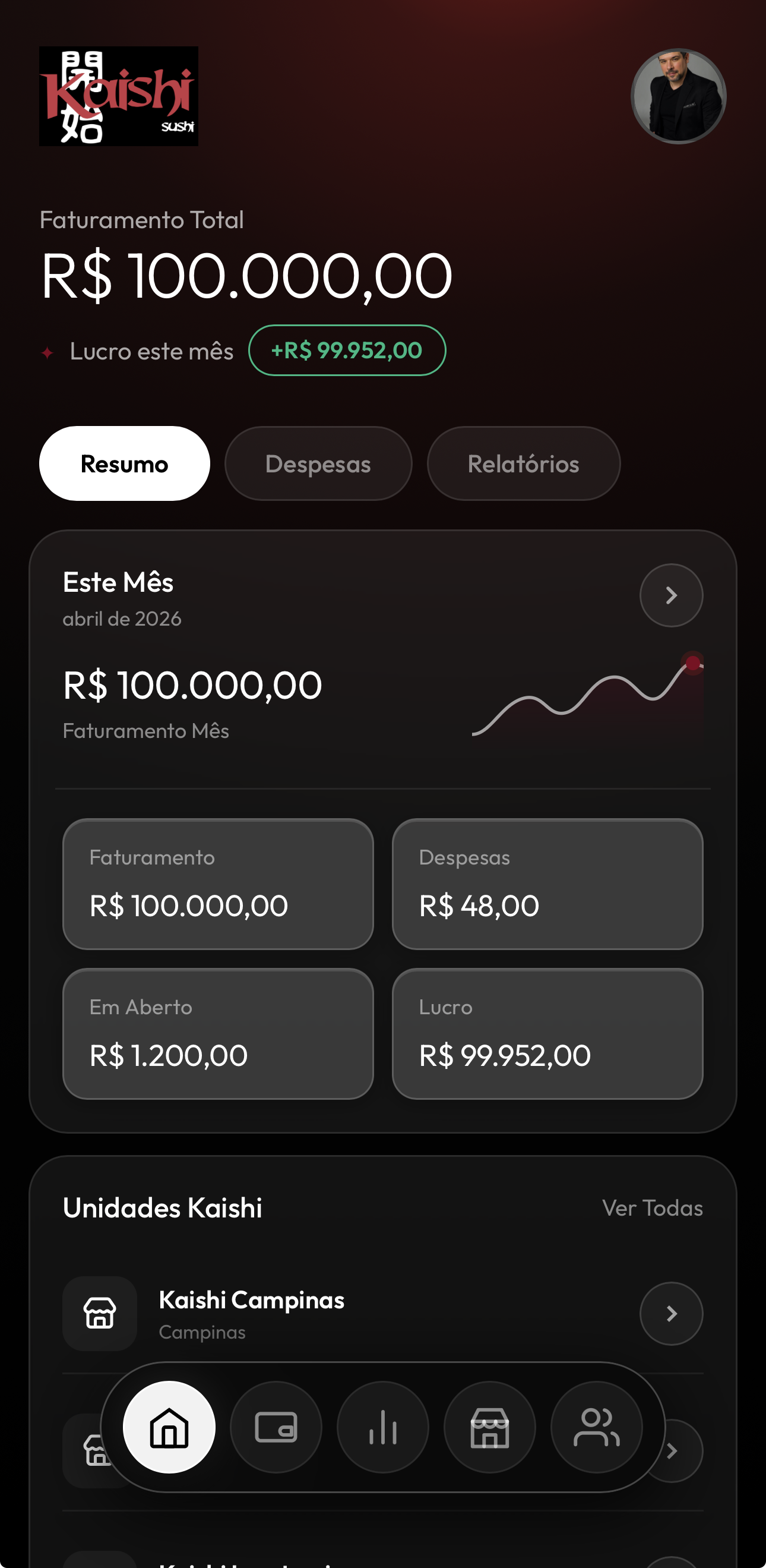Viewport: 766px width, 1568px height.
Task: Switch to the Relatórios tab
Action: pyautogui.click(x=523, y=464)
